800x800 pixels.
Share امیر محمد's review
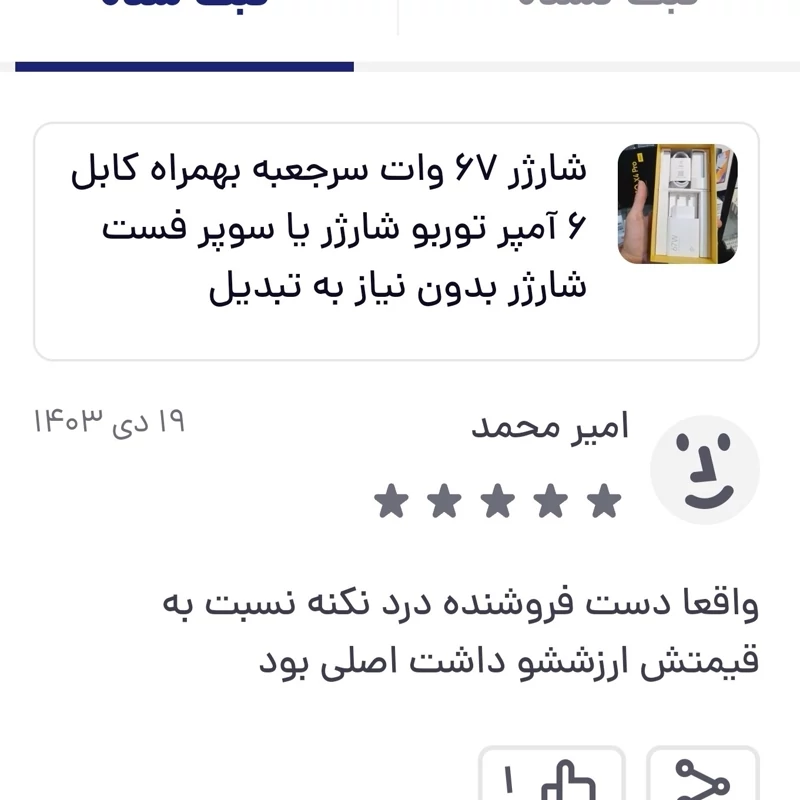pyautogui.click(x=702, y=777)
